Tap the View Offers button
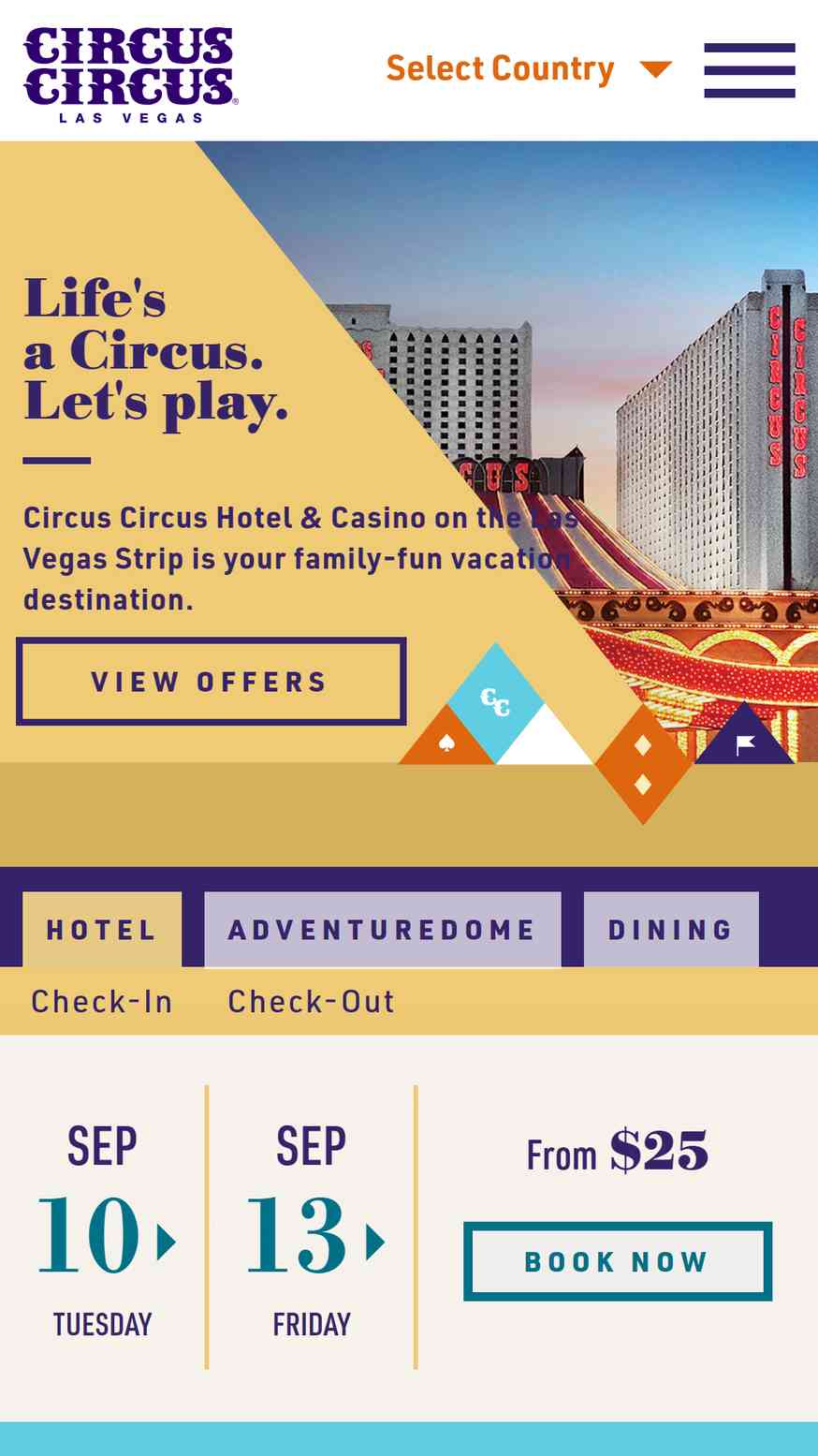Viewport: 818px width, 1456px height. pos(211,682)
